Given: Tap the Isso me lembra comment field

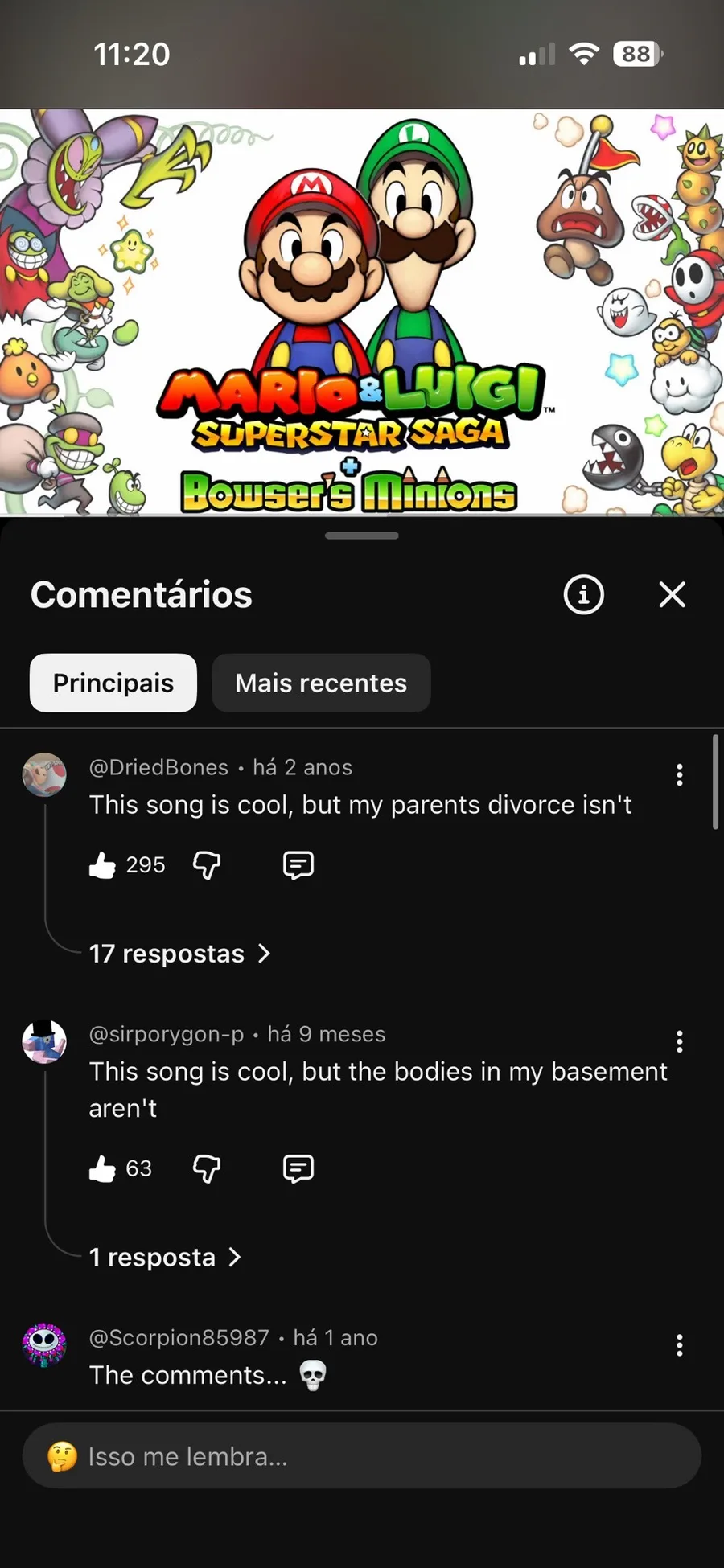Looking at the screenshot, I should [362, 1456].
